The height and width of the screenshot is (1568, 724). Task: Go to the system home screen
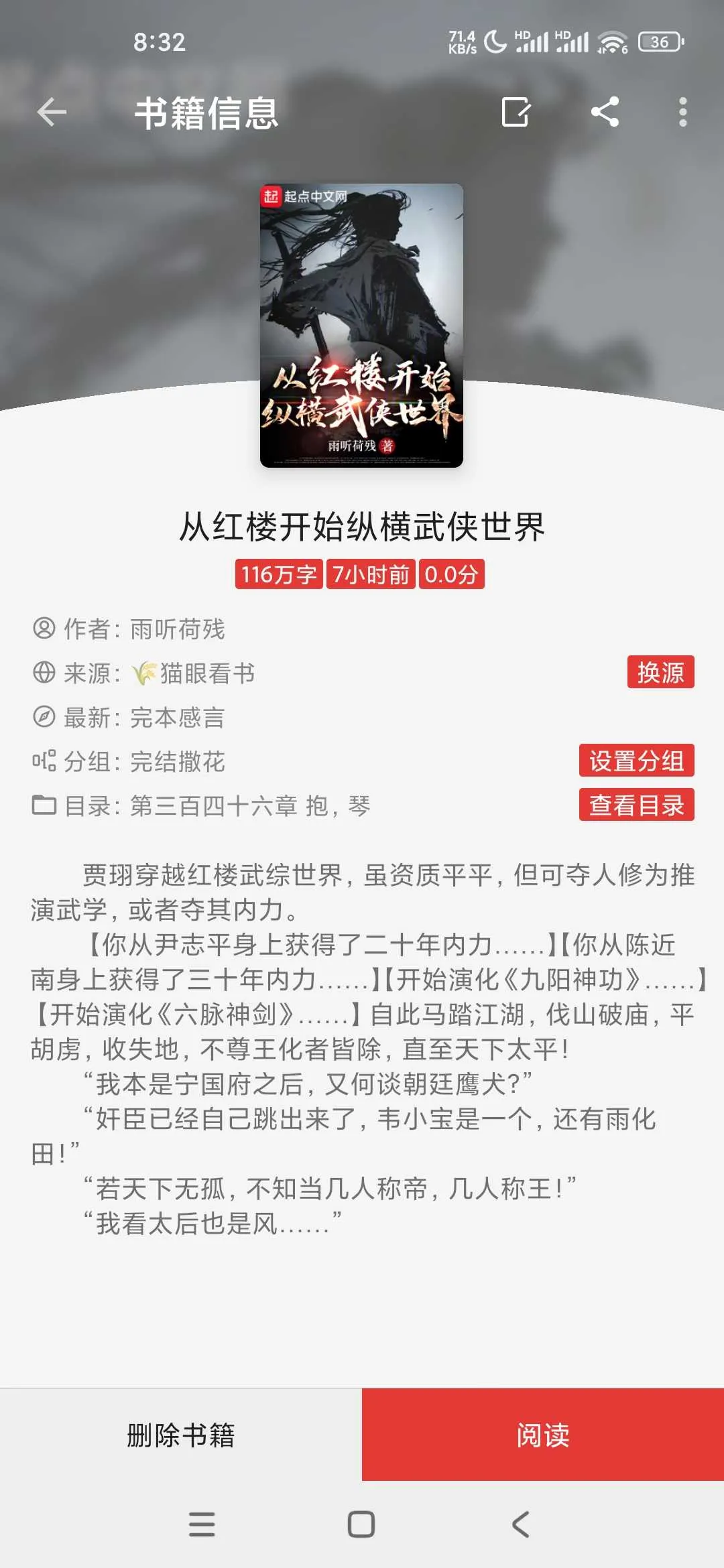pos(361,1524)
